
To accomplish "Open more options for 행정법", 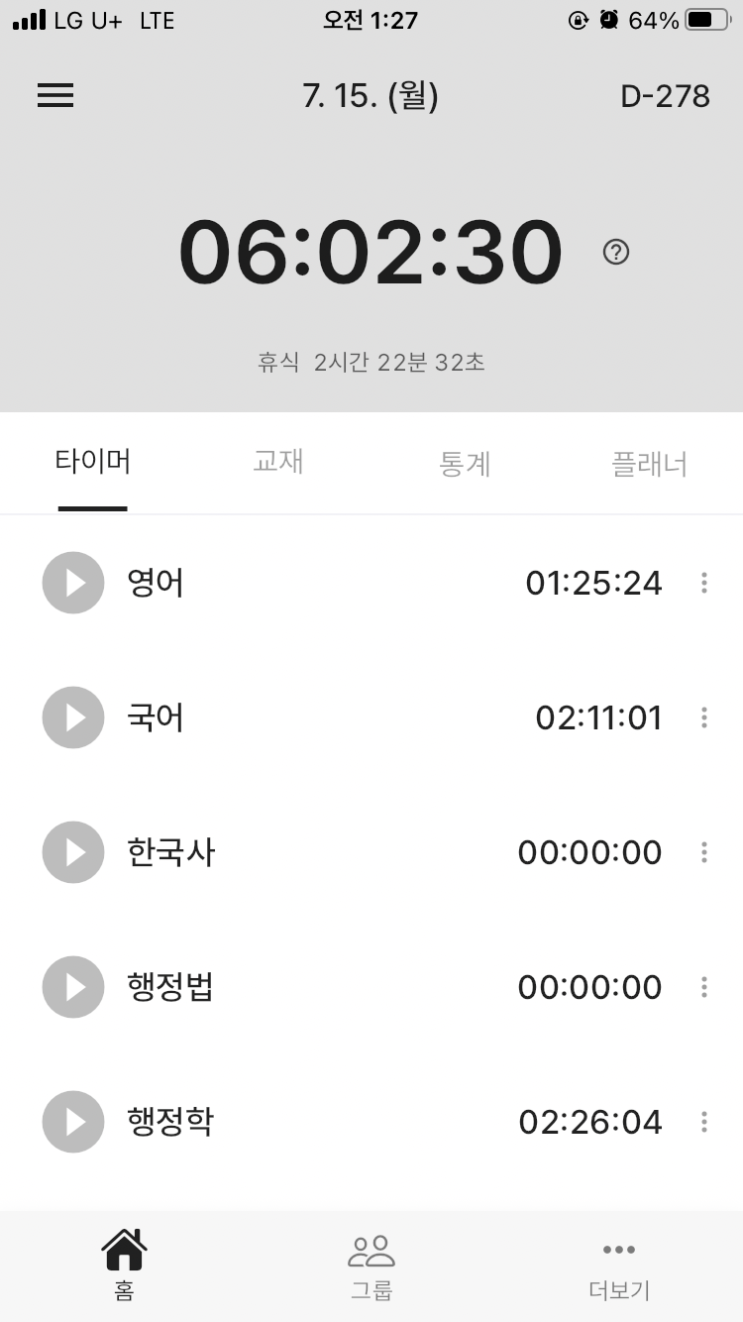I will 704,987.
